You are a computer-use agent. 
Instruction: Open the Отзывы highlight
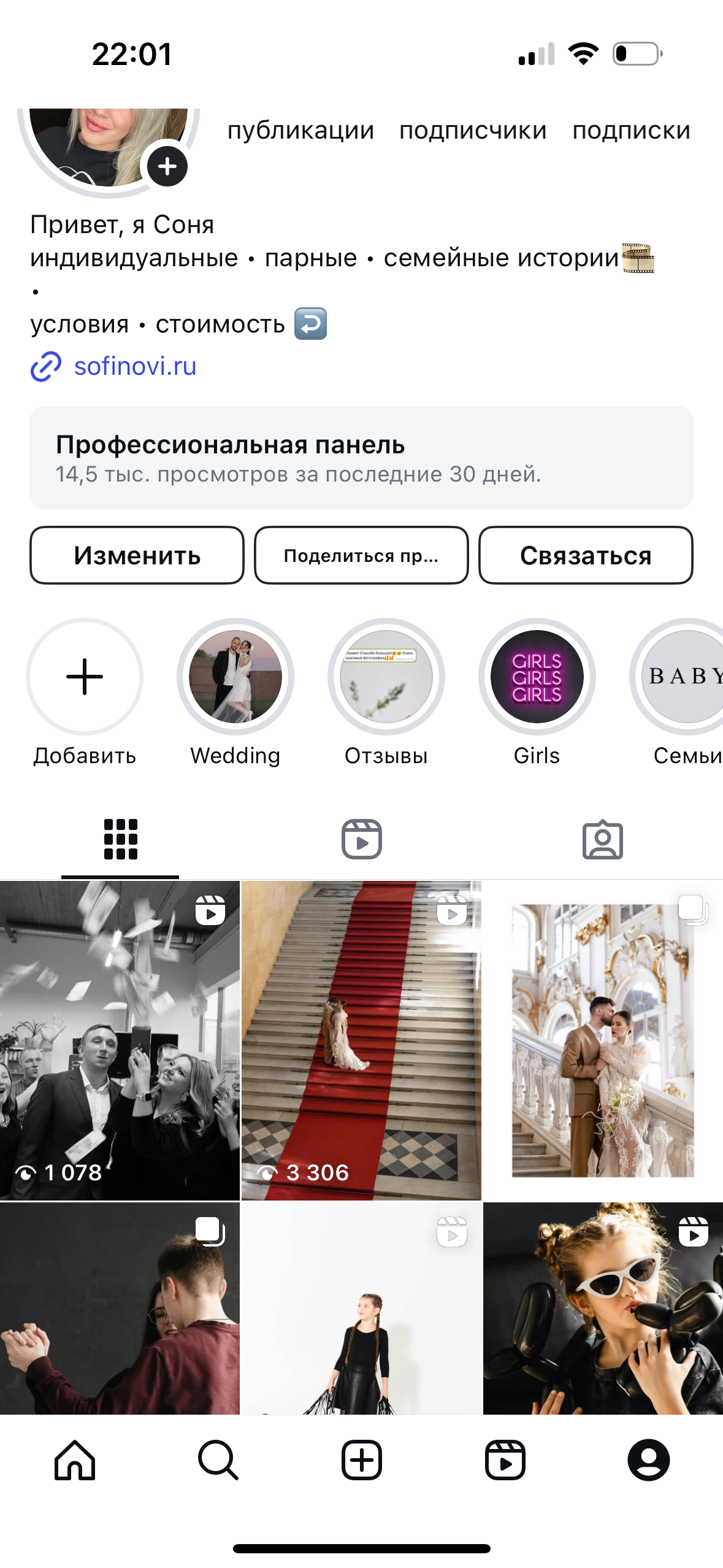point(386,677)
